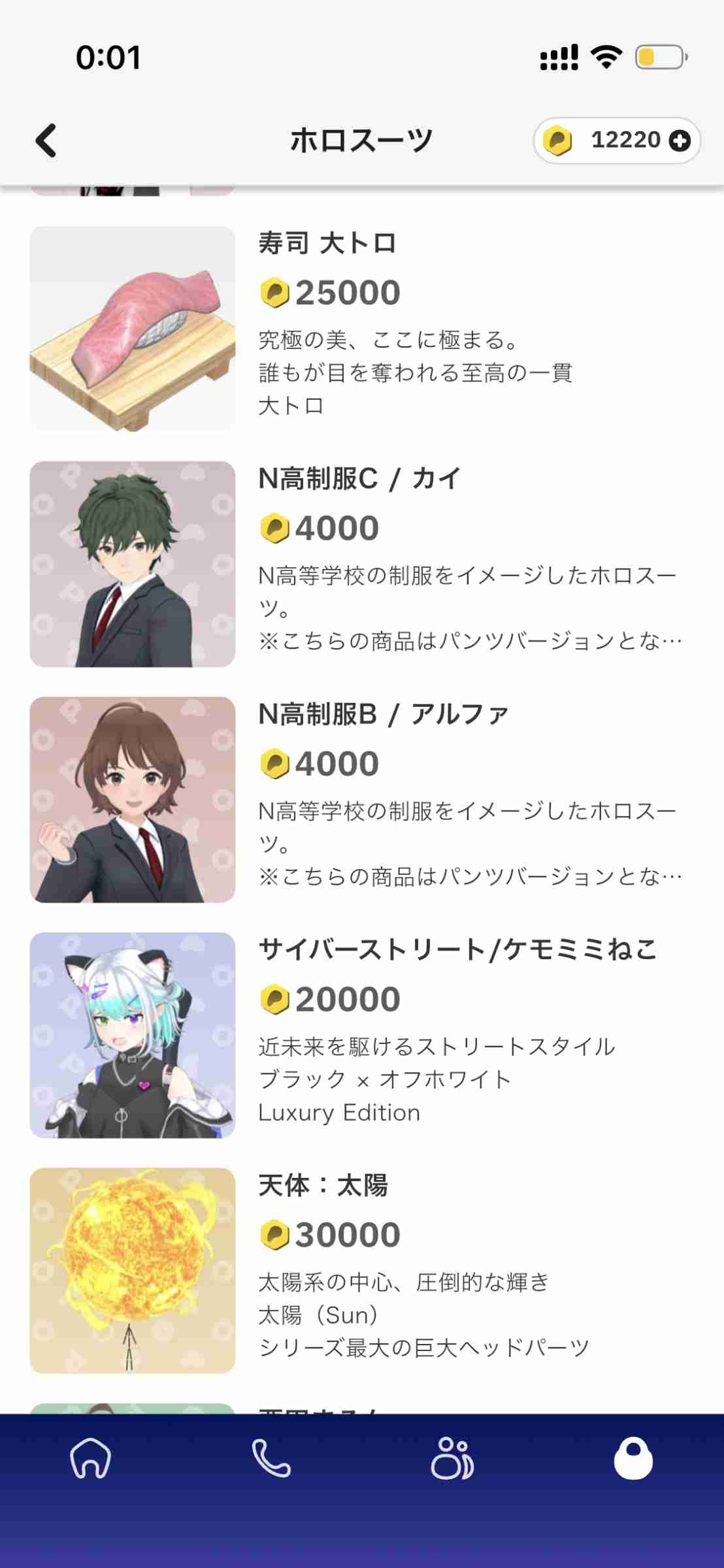Go back from the ホロスーツ screen
The width and height of the screenshot is (724, 1568).
pyautogui.click(x=46, y=140)
